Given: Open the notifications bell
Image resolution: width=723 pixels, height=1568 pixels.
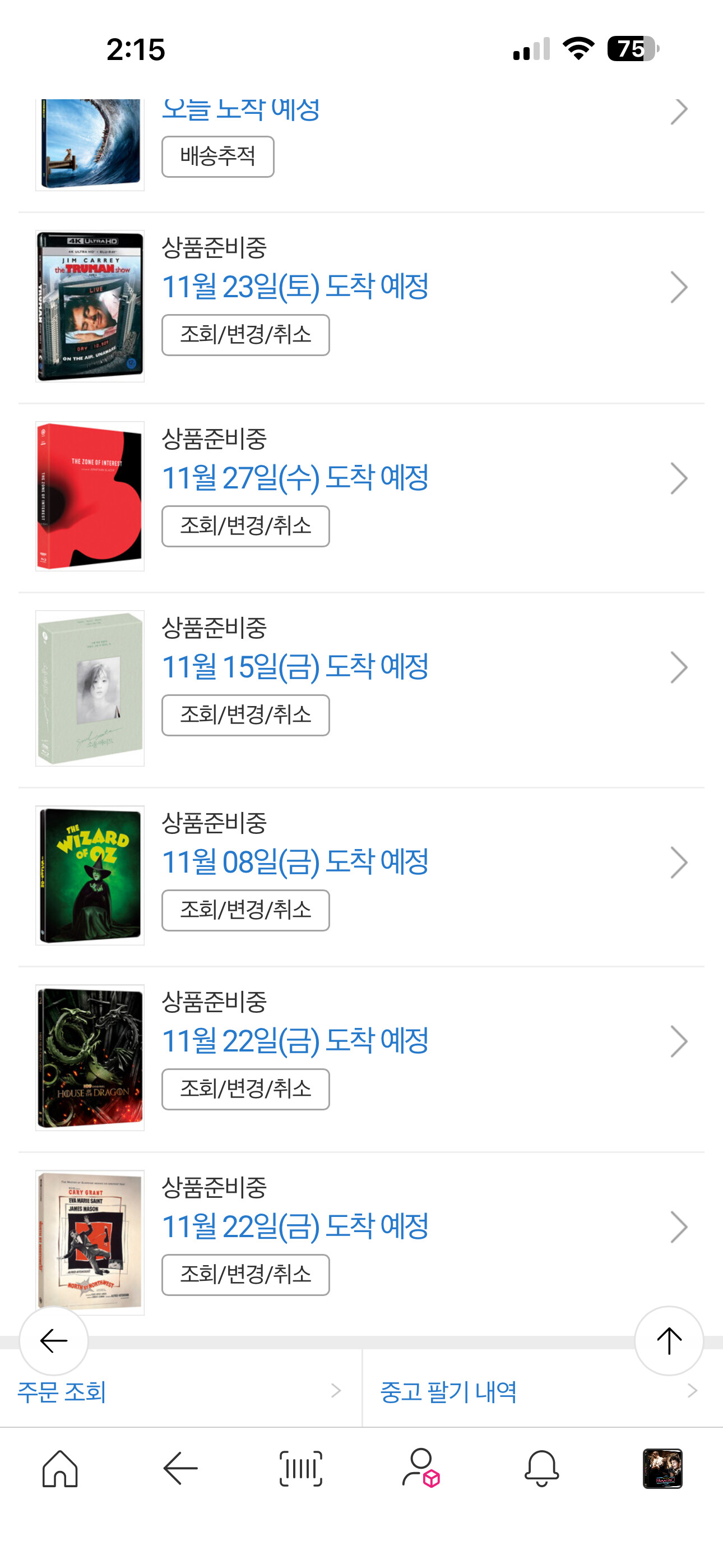Looking at the screenshot, I should point(541,1468).
